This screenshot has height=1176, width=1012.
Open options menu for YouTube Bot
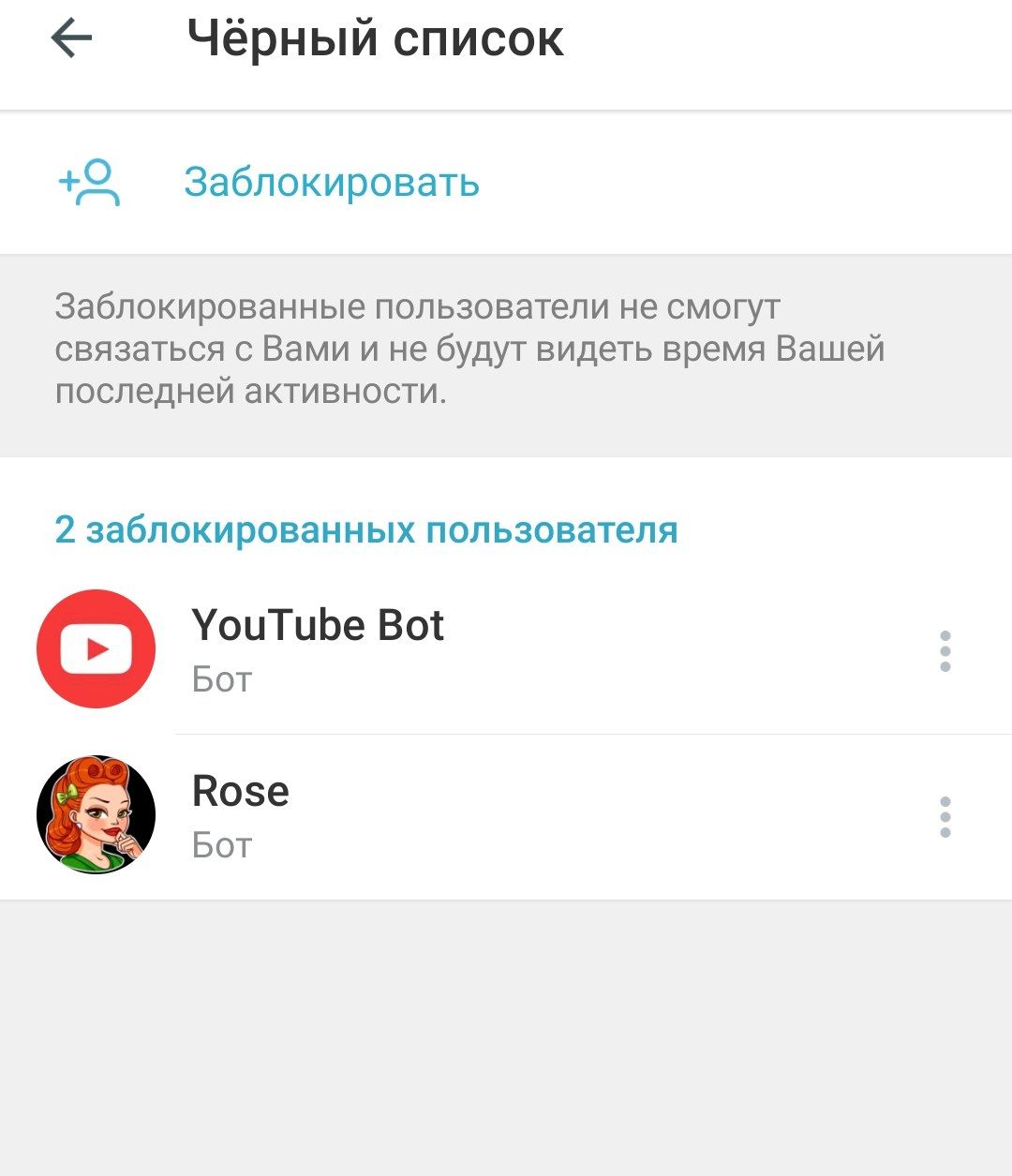[x=945, y=651]
